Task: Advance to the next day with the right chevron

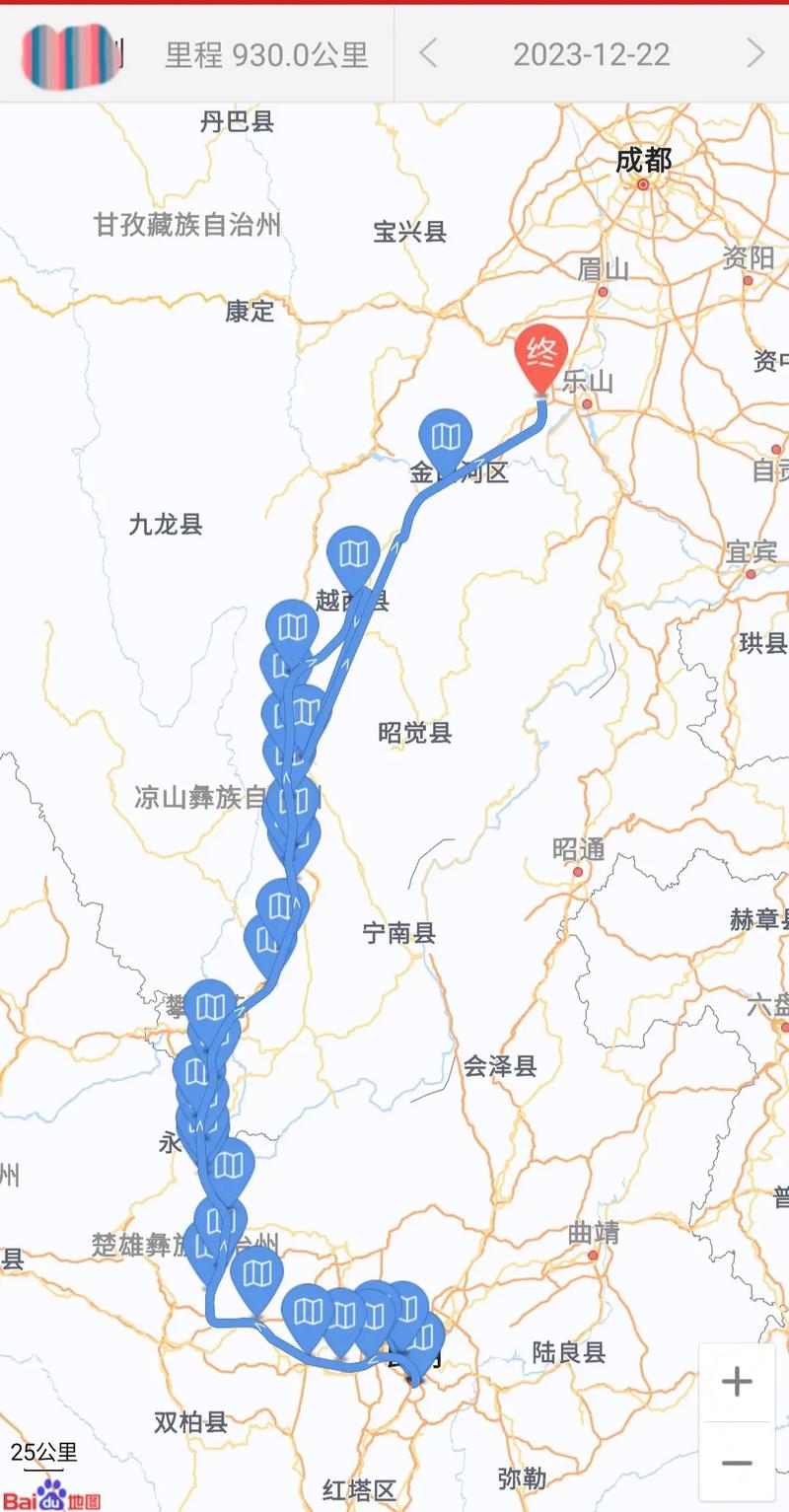Action: (x=755, y=56)
